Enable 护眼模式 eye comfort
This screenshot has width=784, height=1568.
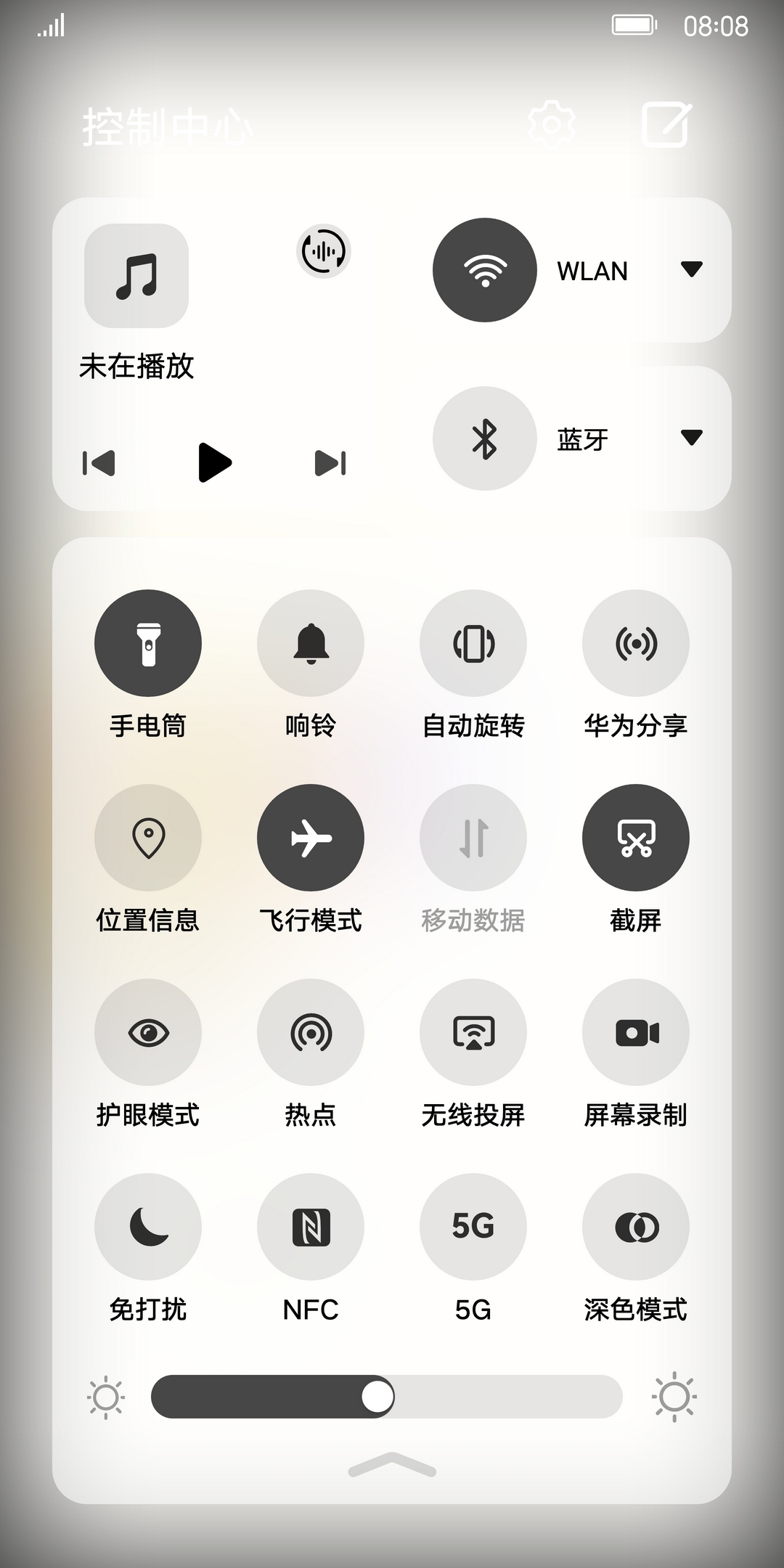tap(148, 1032)
